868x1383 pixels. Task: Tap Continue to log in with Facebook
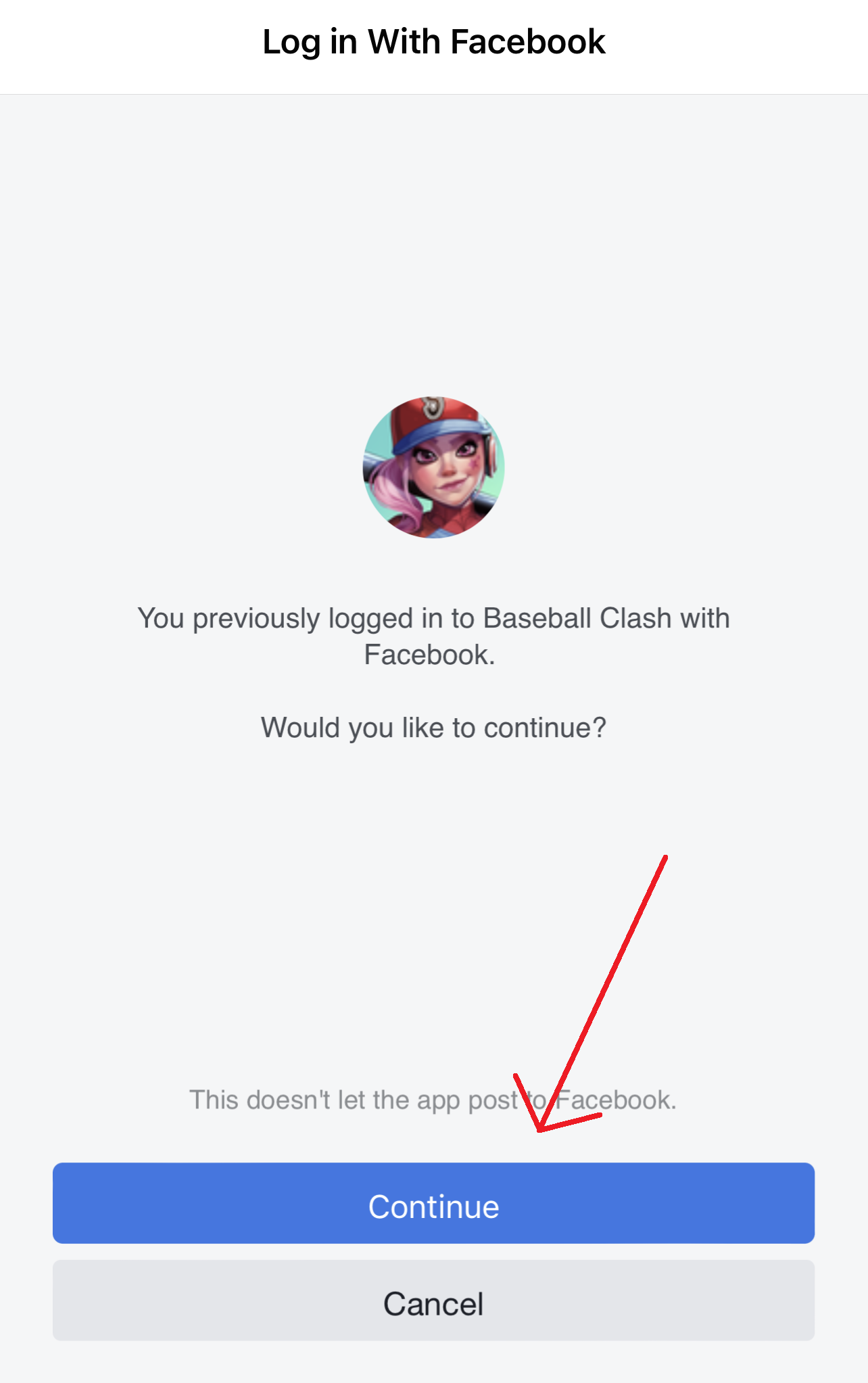point(433,1203)
